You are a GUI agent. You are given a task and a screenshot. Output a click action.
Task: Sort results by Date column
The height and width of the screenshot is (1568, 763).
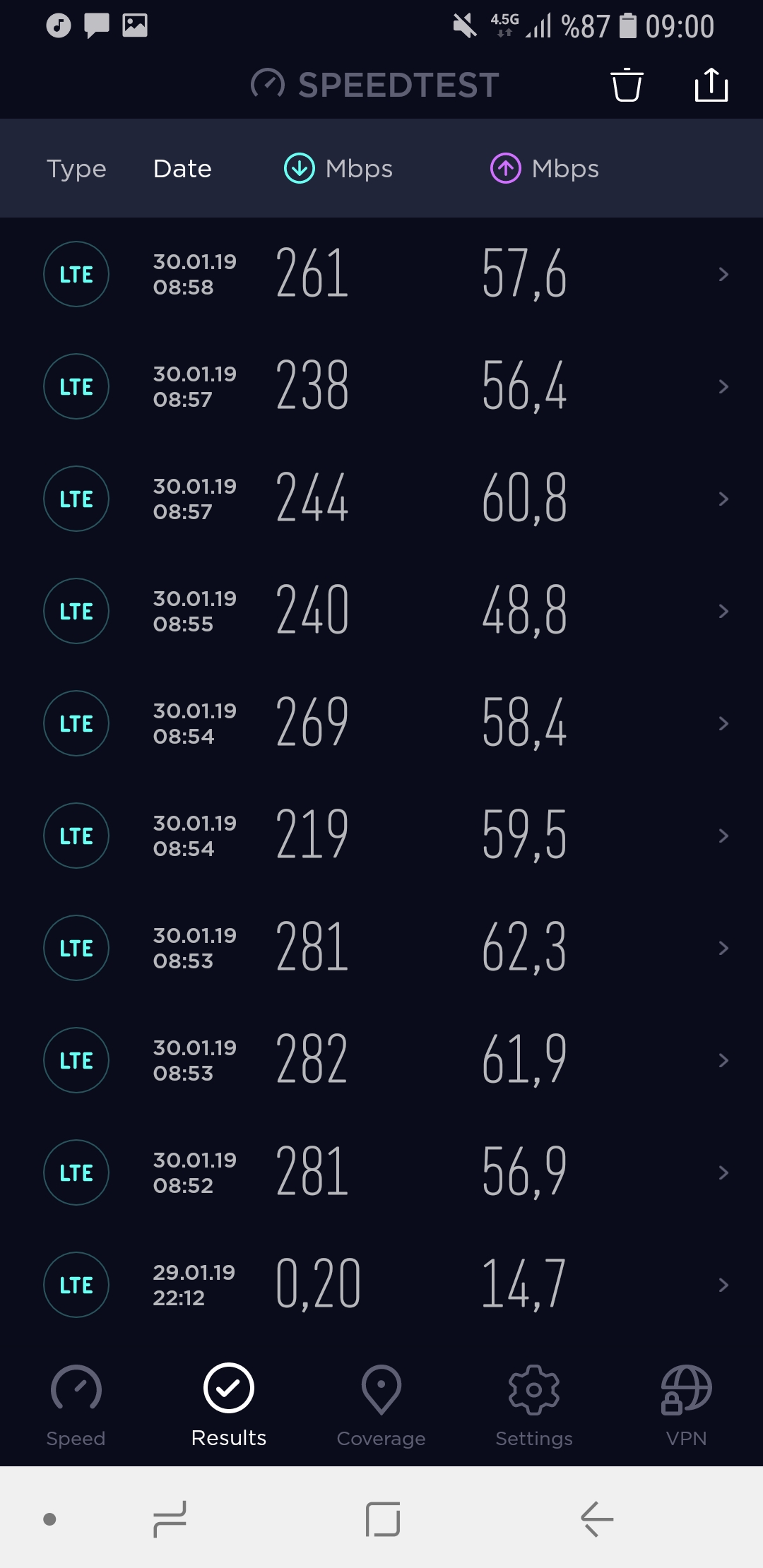coord(182,169)
